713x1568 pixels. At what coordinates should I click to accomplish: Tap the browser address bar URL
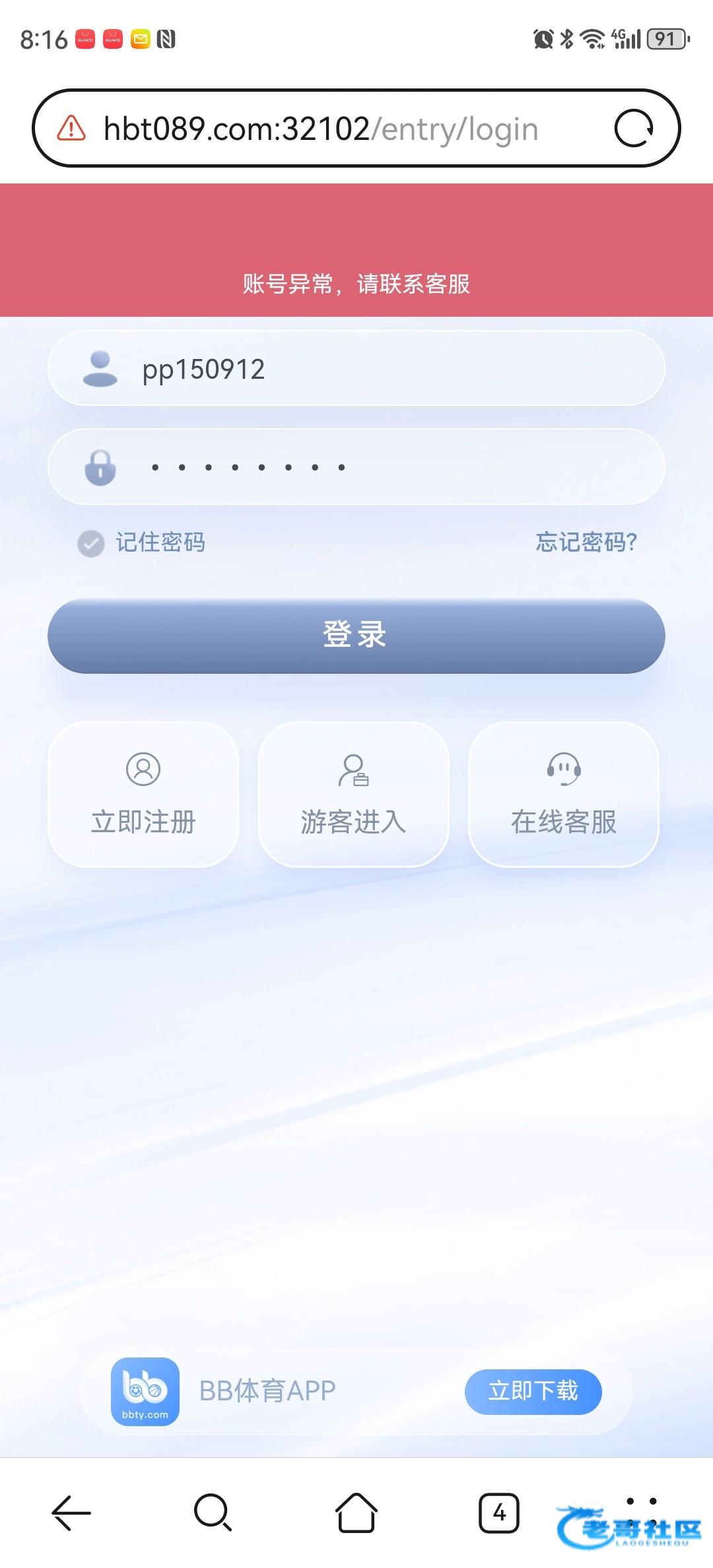click(321, 129)
